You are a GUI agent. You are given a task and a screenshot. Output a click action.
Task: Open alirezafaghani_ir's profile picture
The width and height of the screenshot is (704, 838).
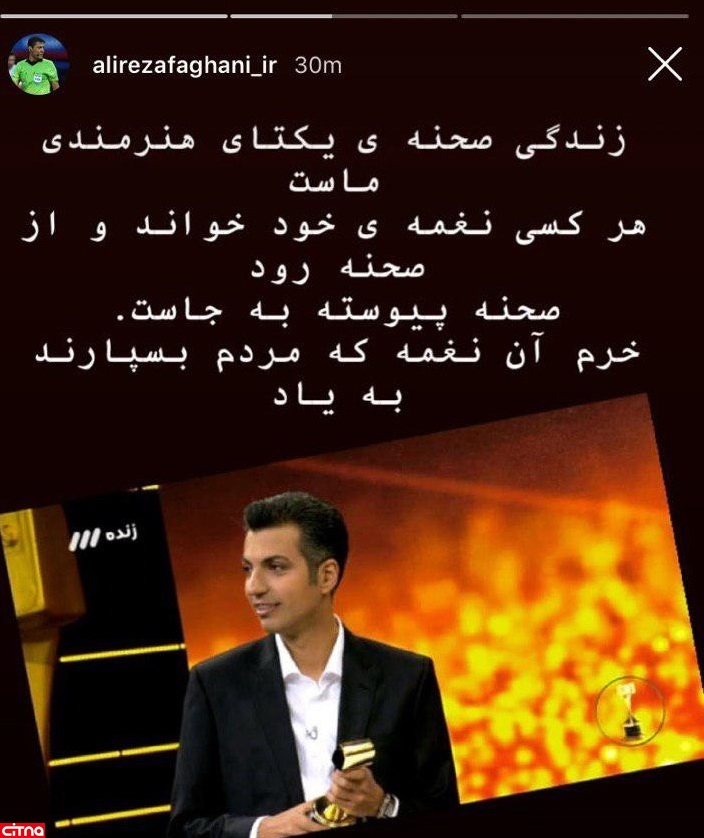point(39,65)
